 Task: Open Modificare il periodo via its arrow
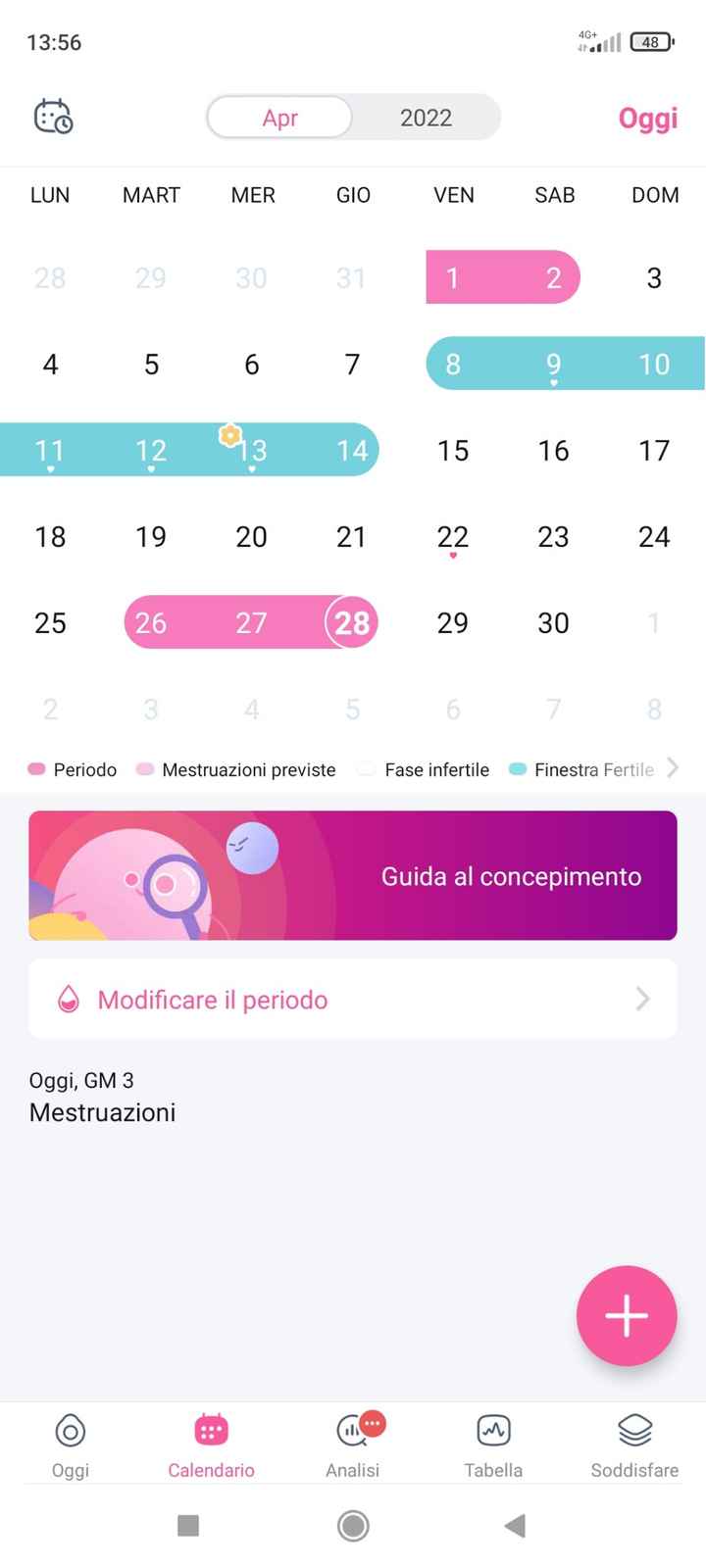(x=642, y=999)
